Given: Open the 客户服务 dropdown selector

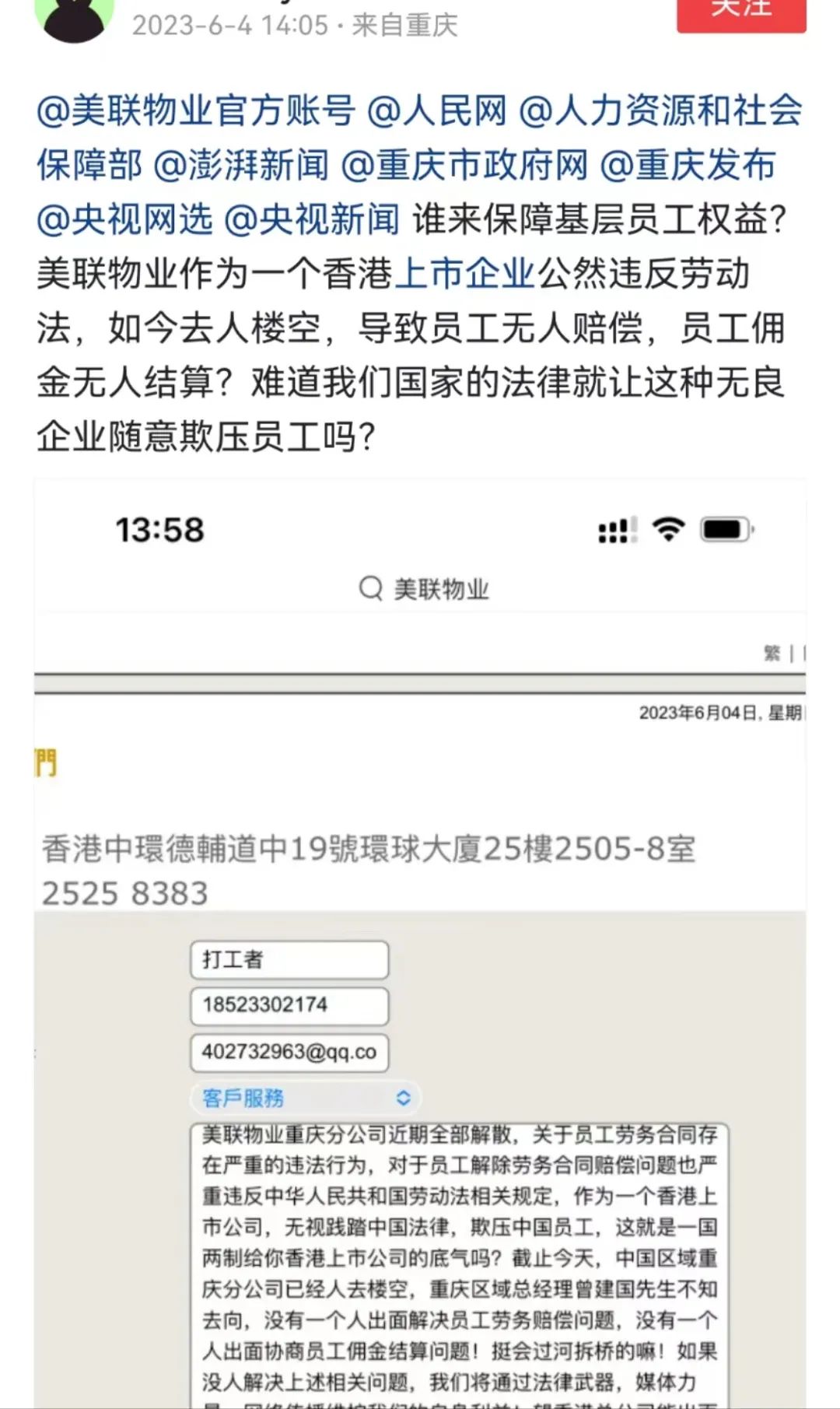Looking at the screenshot, I should click(x=303, y=1099).
